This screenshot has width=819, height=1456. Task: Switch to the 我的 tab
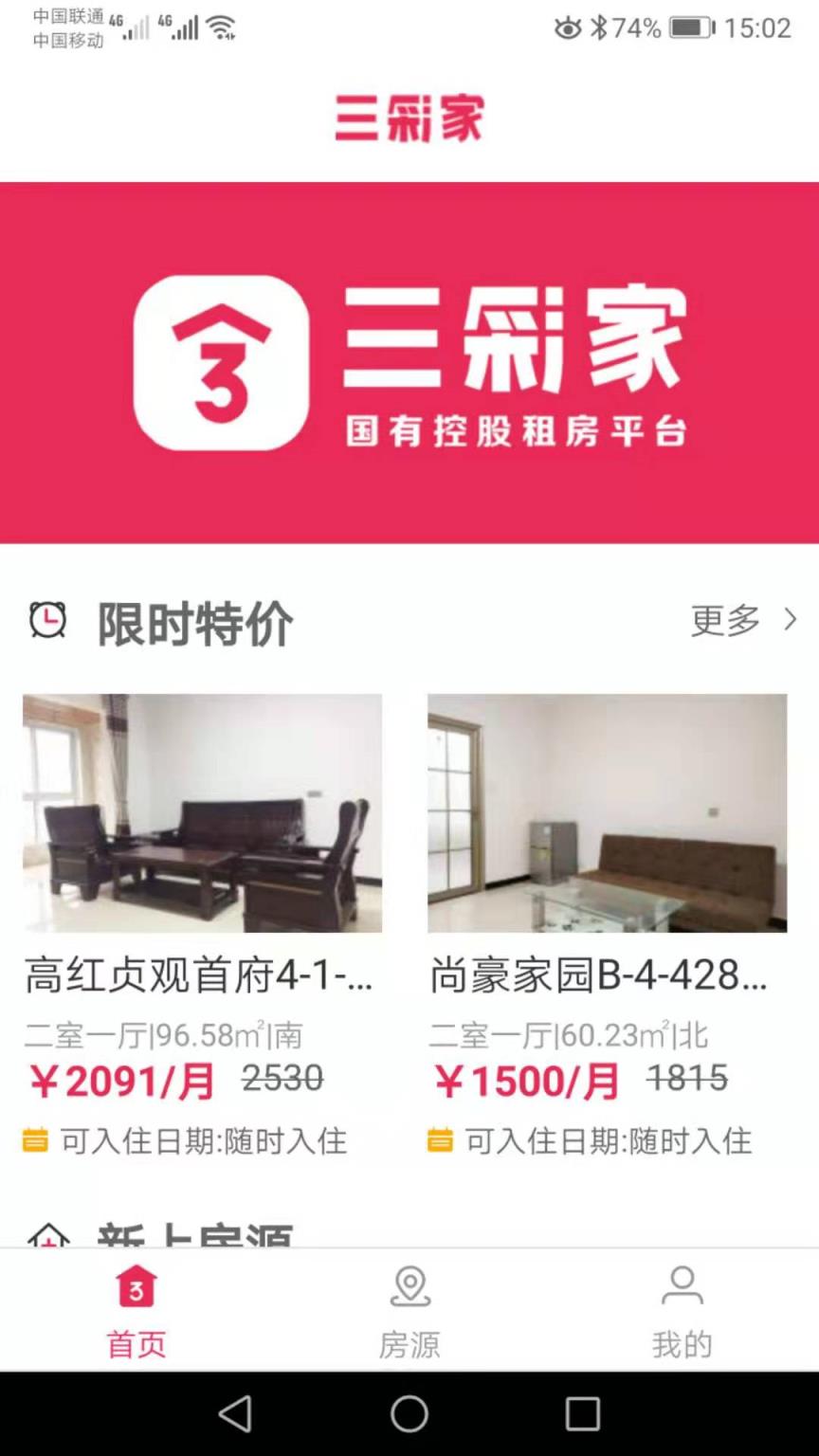click(x=681, y=1344)
